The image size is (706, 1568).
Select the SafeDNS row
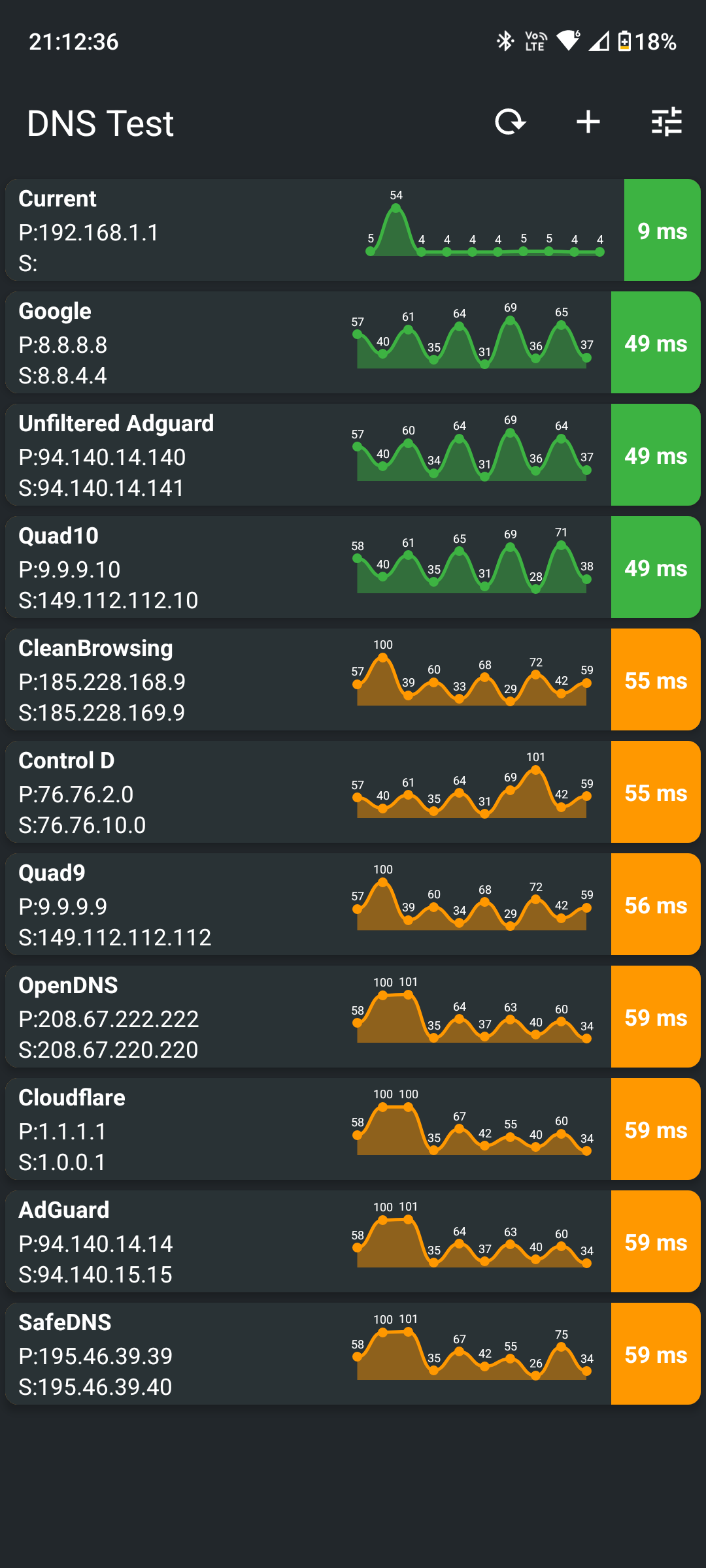pyautogui.click(x=353, y=1354)
